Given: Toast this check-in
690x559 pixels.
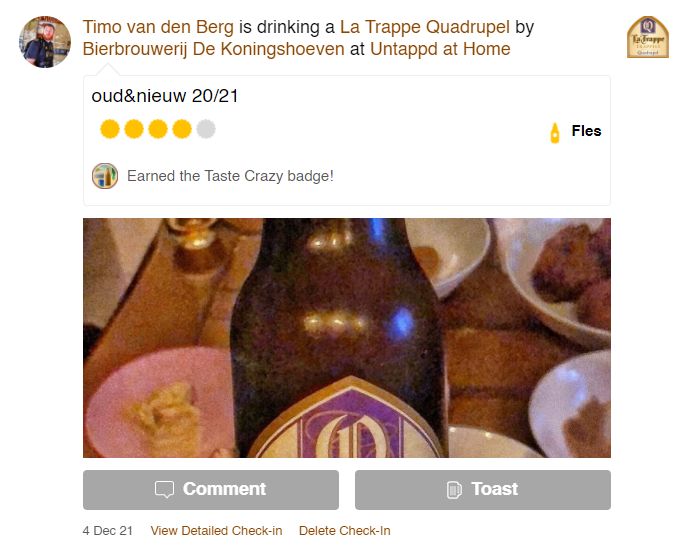Looking at the screenshot, I should pyautogui.click(x=482, y=489).
